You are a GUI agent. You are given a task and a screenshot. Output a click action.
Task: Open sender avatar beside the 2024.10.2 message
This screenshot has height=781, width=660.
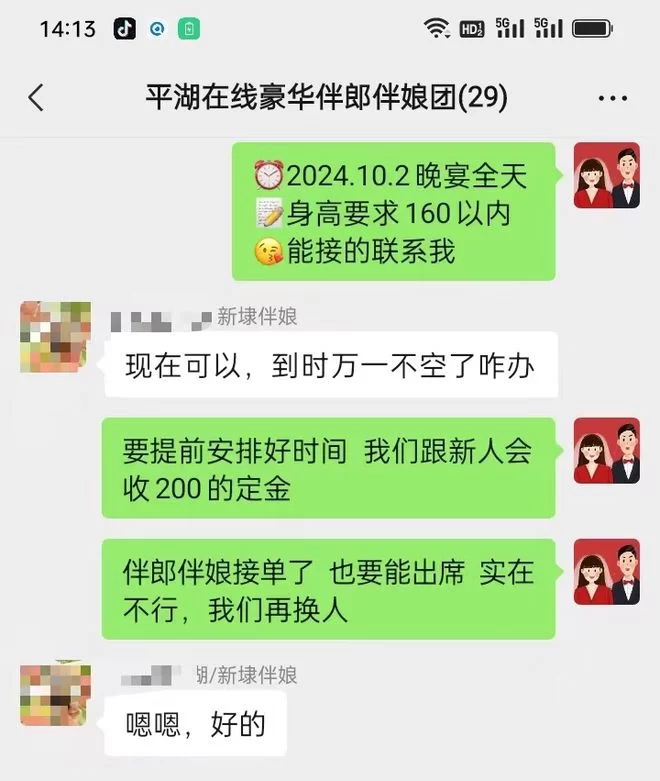pos(606,175)
